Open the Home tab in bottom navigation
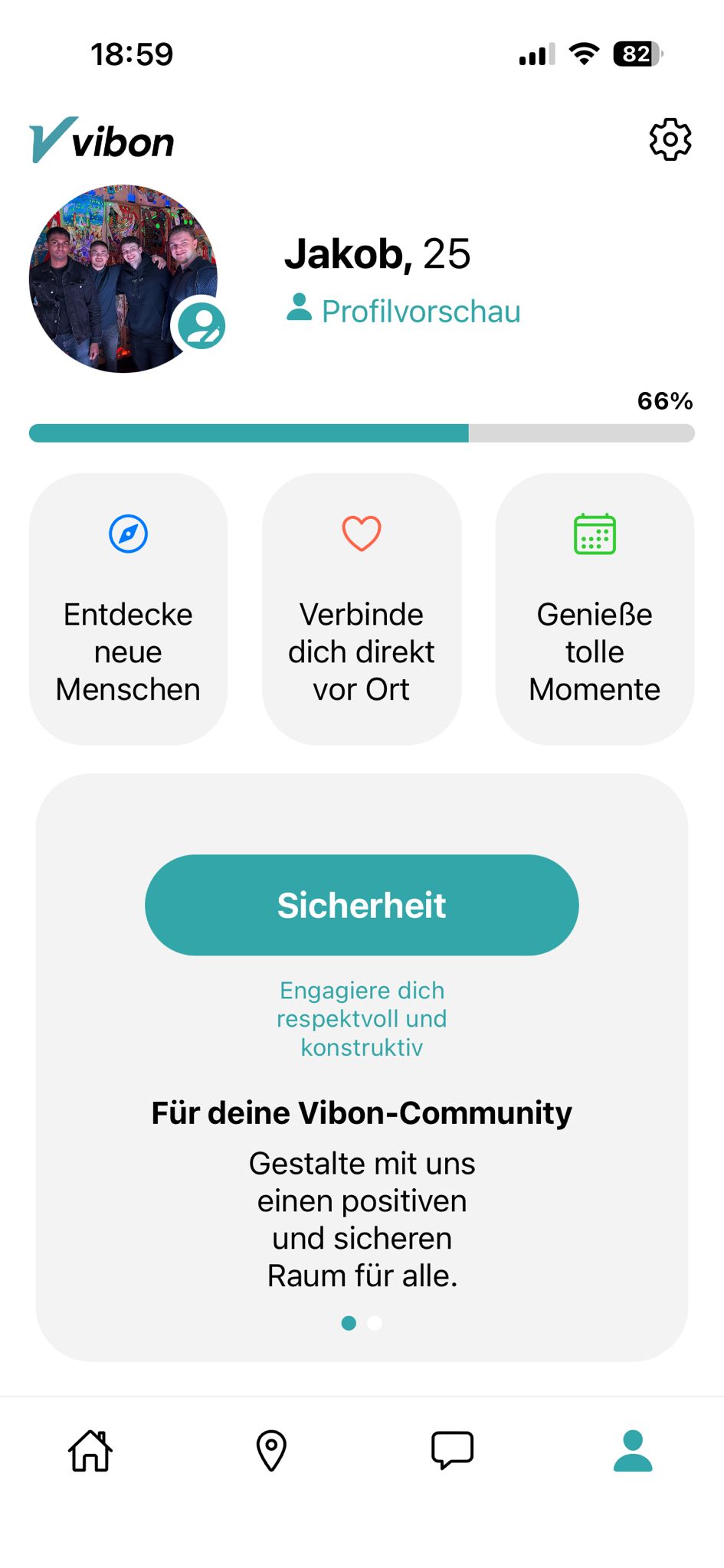The image size is (724, 1568). click(x=90, y=1449)
